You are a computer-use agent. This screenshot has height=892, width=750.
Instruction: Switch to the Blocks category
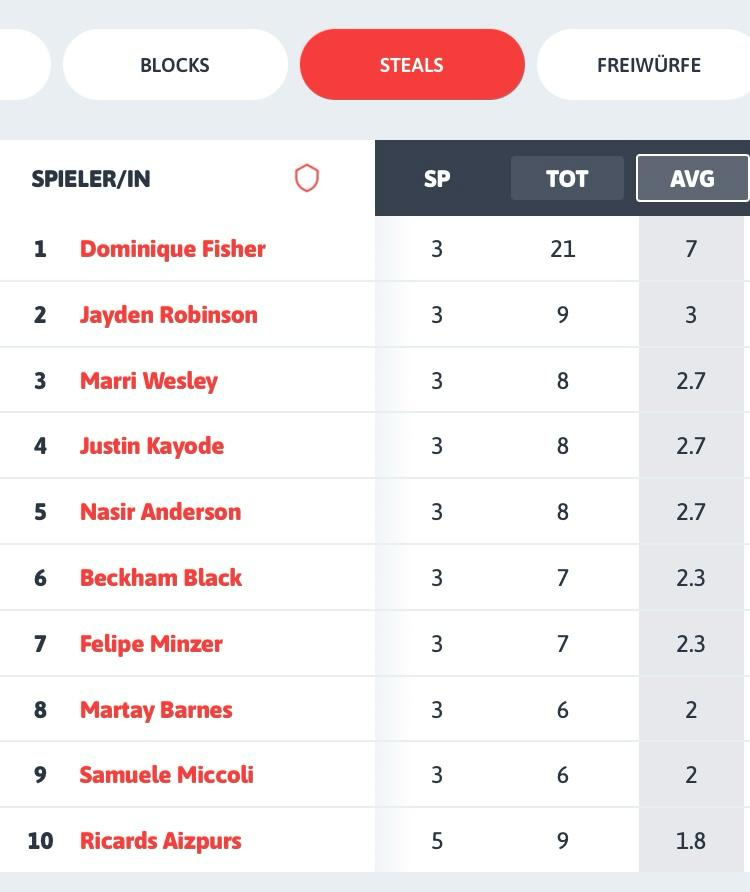point(175,65)
